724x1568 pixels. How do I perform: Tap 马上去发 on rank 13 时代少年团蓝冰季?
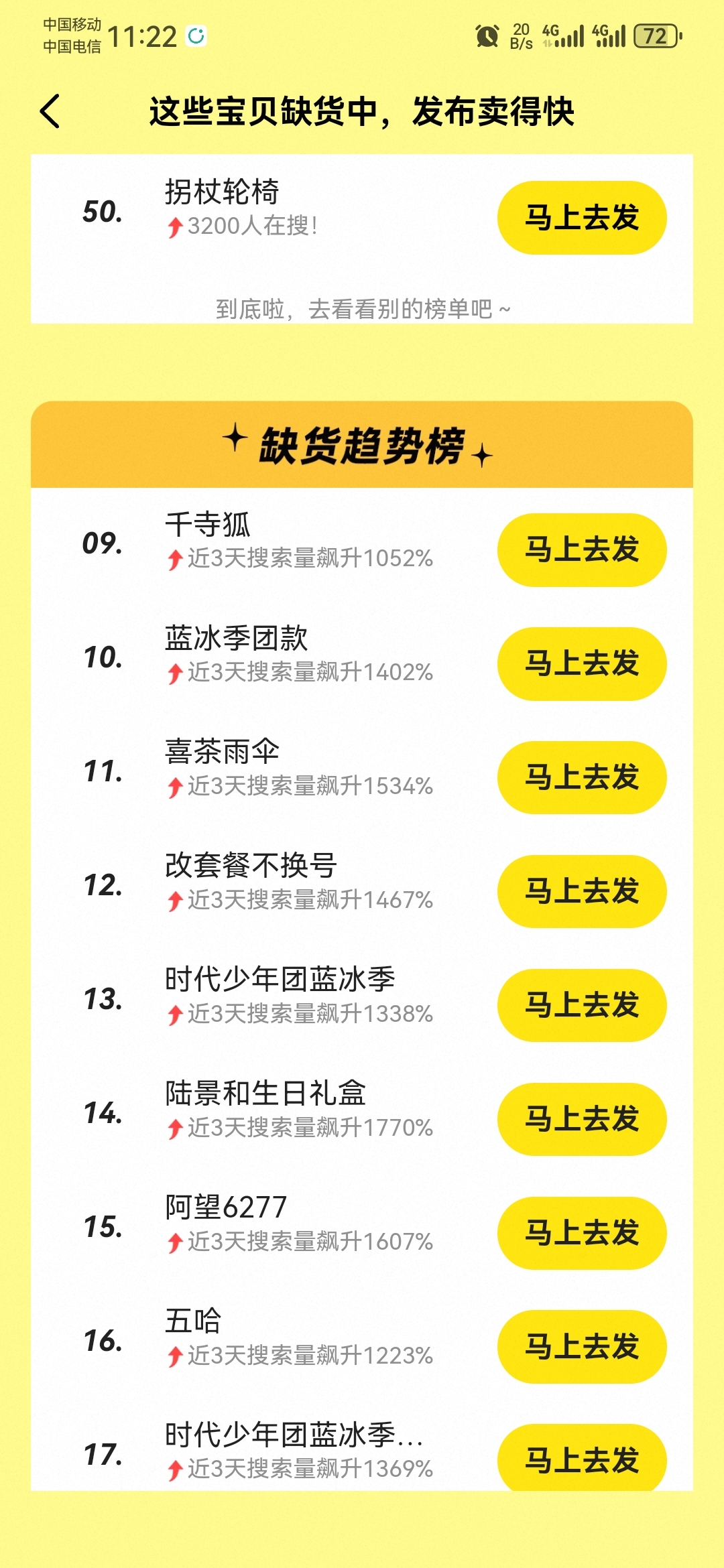pyautogui.click(x=582, y=1005)
